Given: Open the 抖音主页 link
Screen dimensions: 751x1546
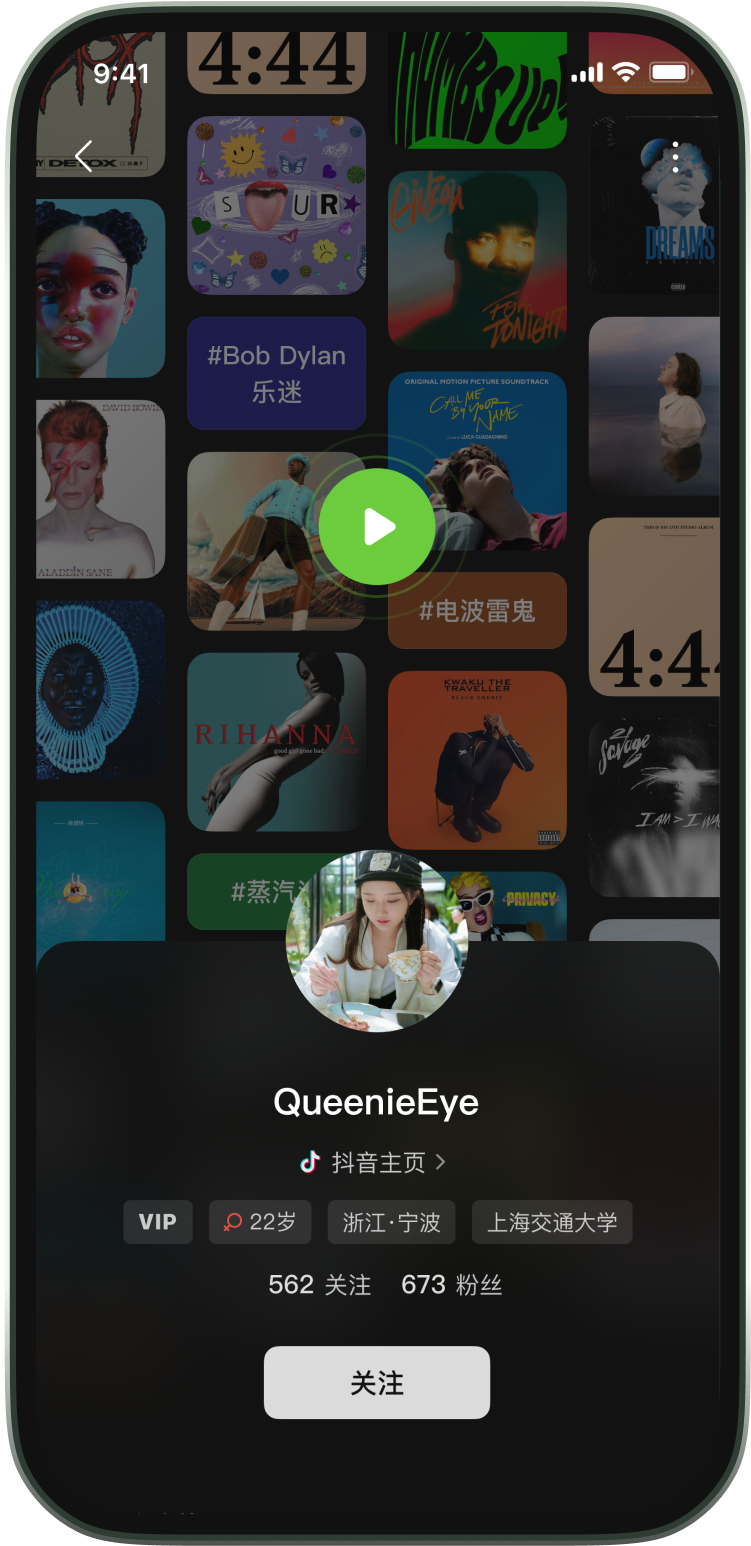Looking at the screenshot, I should pos(373,1162).
